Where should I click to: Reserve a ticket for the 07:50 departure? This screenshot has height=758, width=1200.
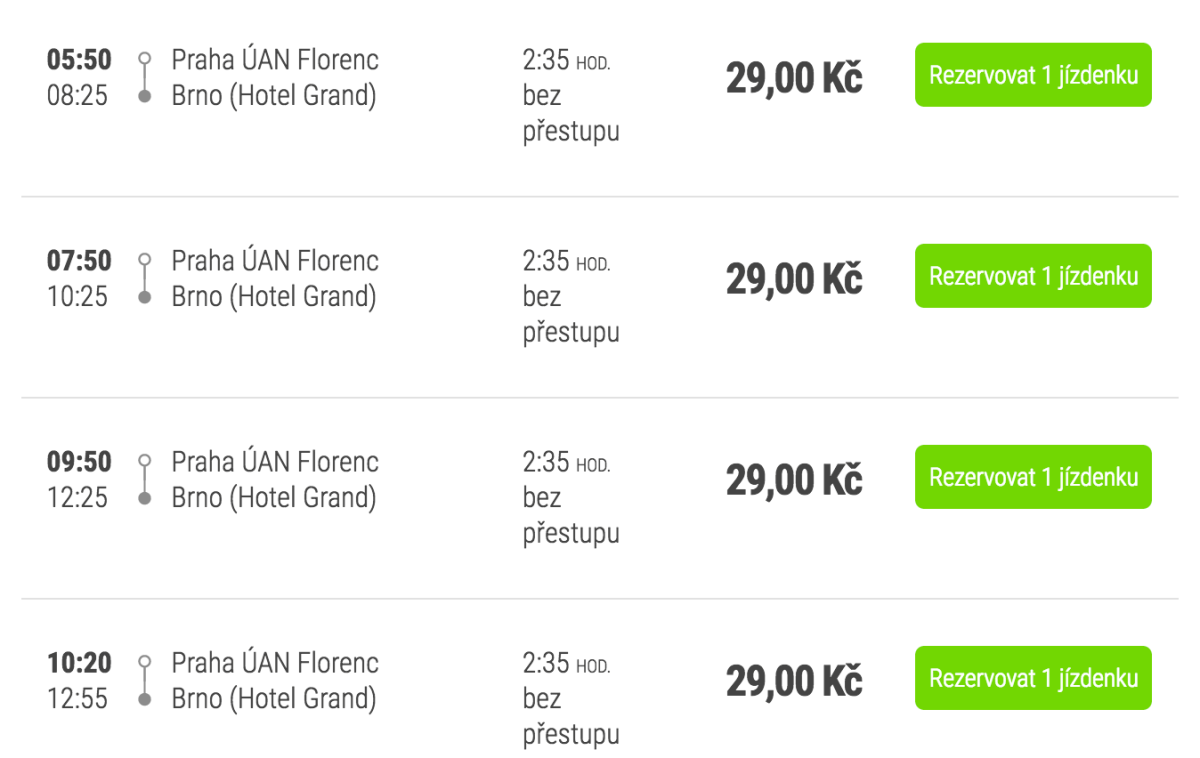[x=1032, y=276]
